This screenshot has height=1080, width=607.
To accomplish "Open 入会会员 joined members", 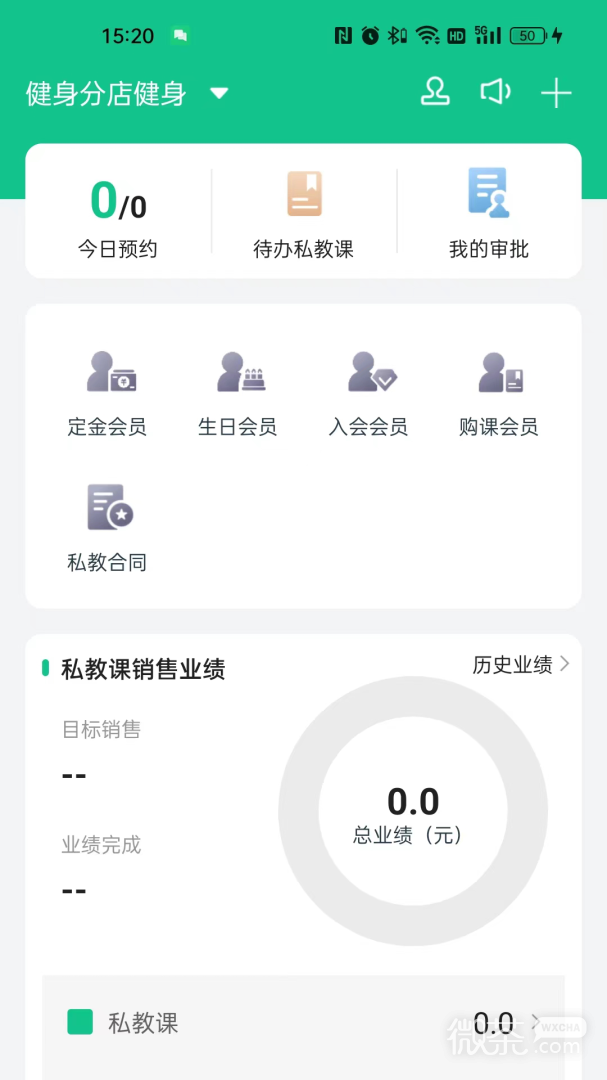I will [x=369, y=393].
